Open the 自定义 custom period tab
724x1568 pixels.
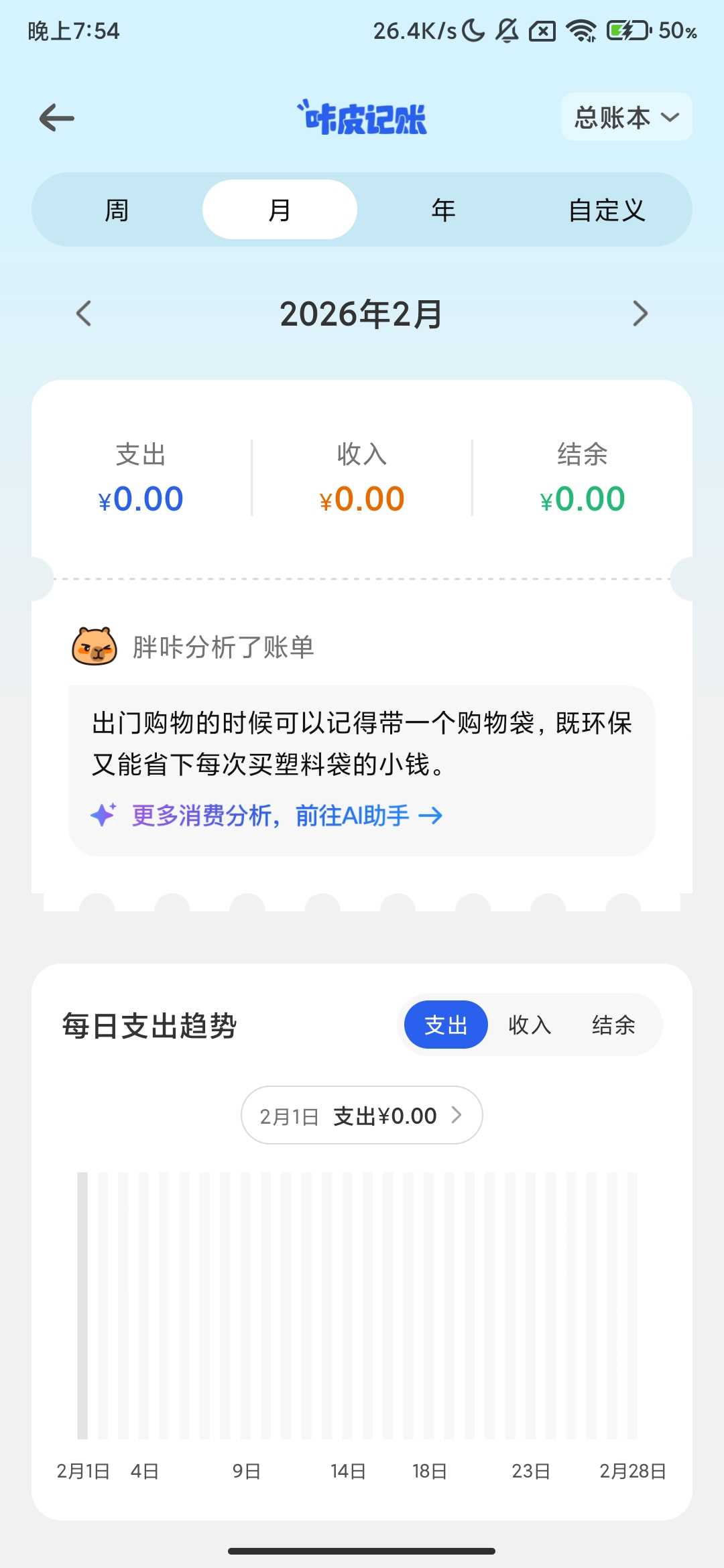click(x=607, y=210)
